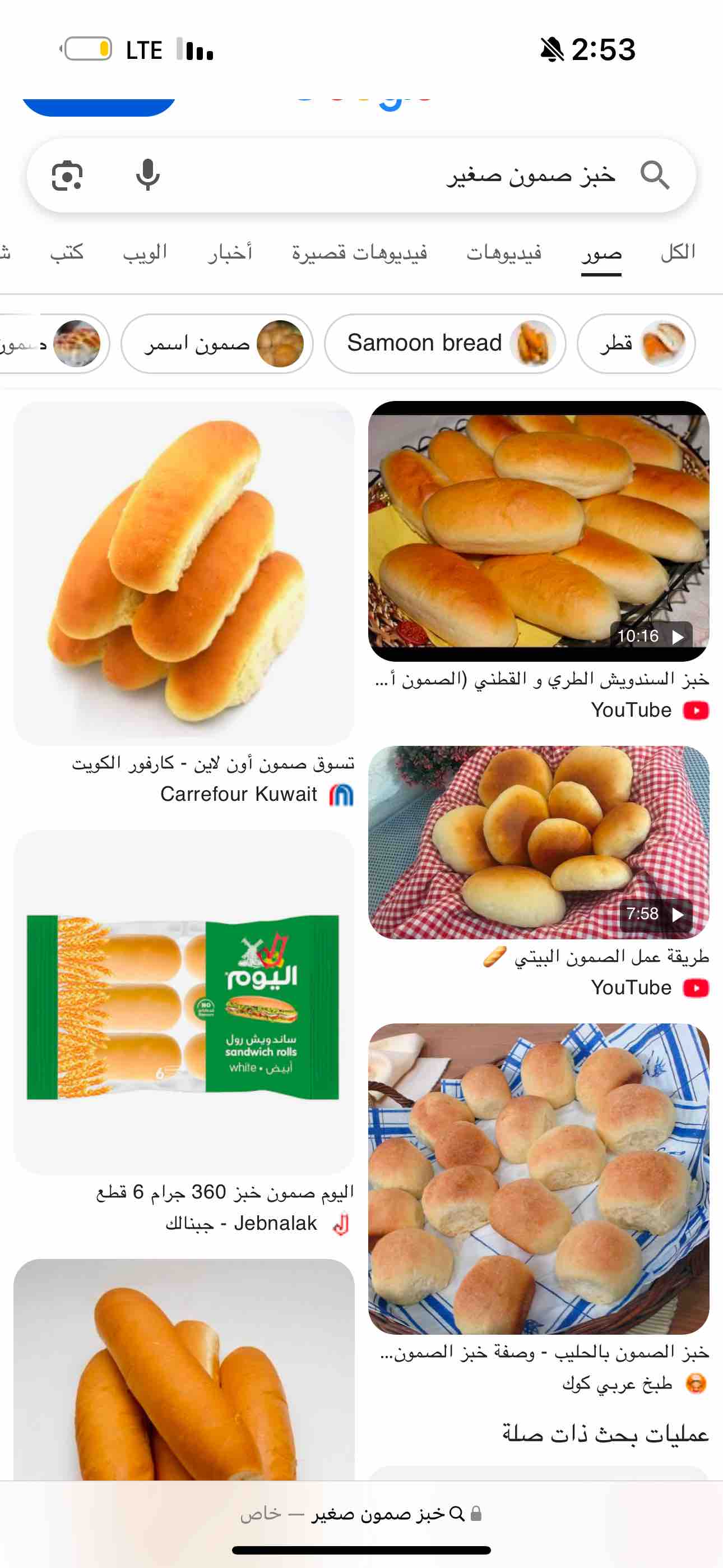Open the Carrefour Kuwait samoon result
Image resolution: width=723 pixels, height=1568 pixels.
point(184,573)
